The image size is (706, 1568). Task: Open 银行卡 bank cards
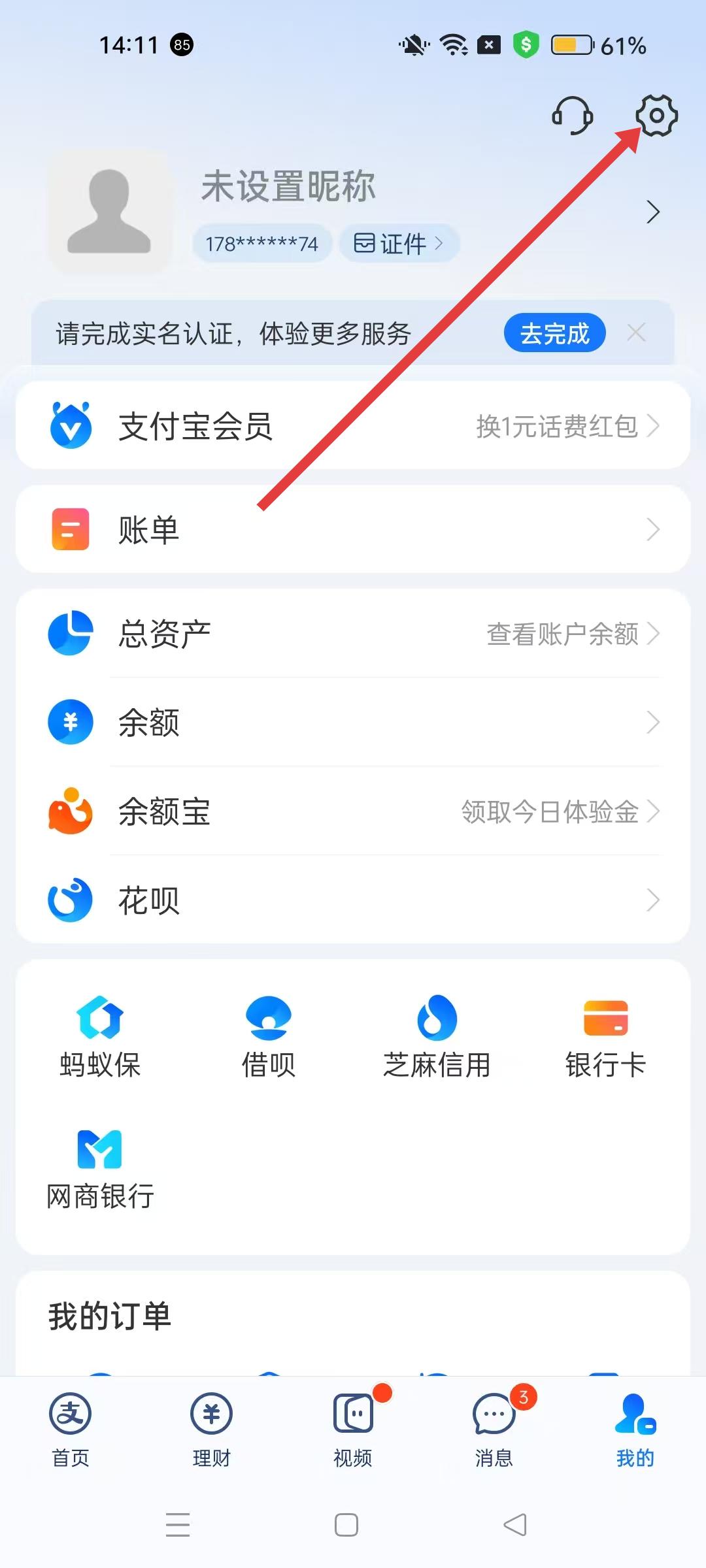tap(605, 1036)
